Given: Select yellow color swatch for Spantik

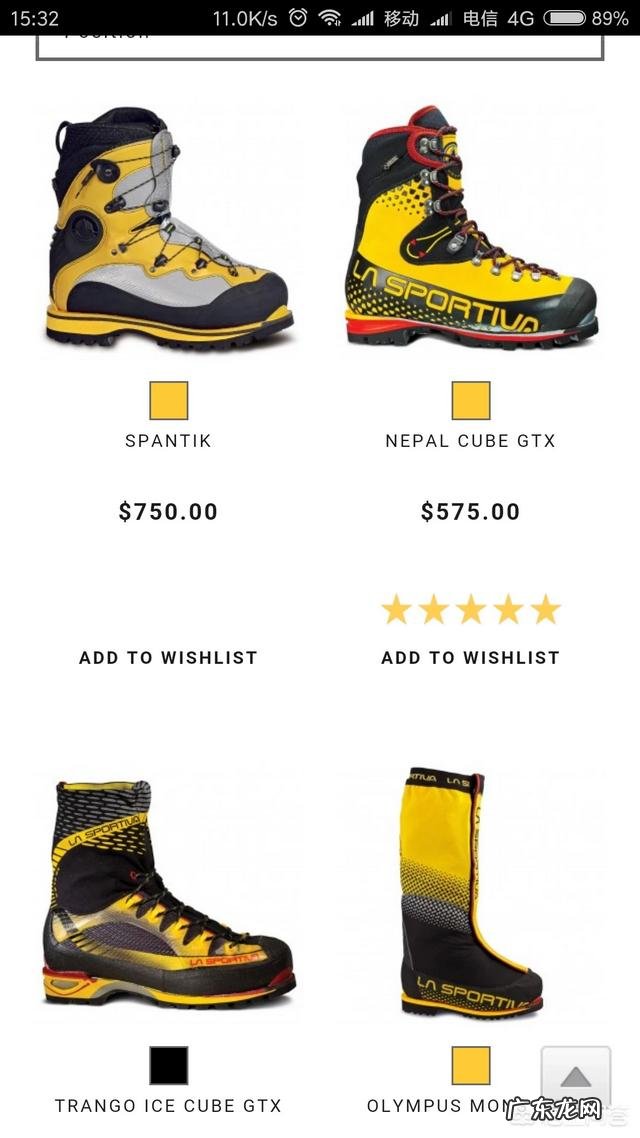Looking at the screenshot, I should coord(169,400).
